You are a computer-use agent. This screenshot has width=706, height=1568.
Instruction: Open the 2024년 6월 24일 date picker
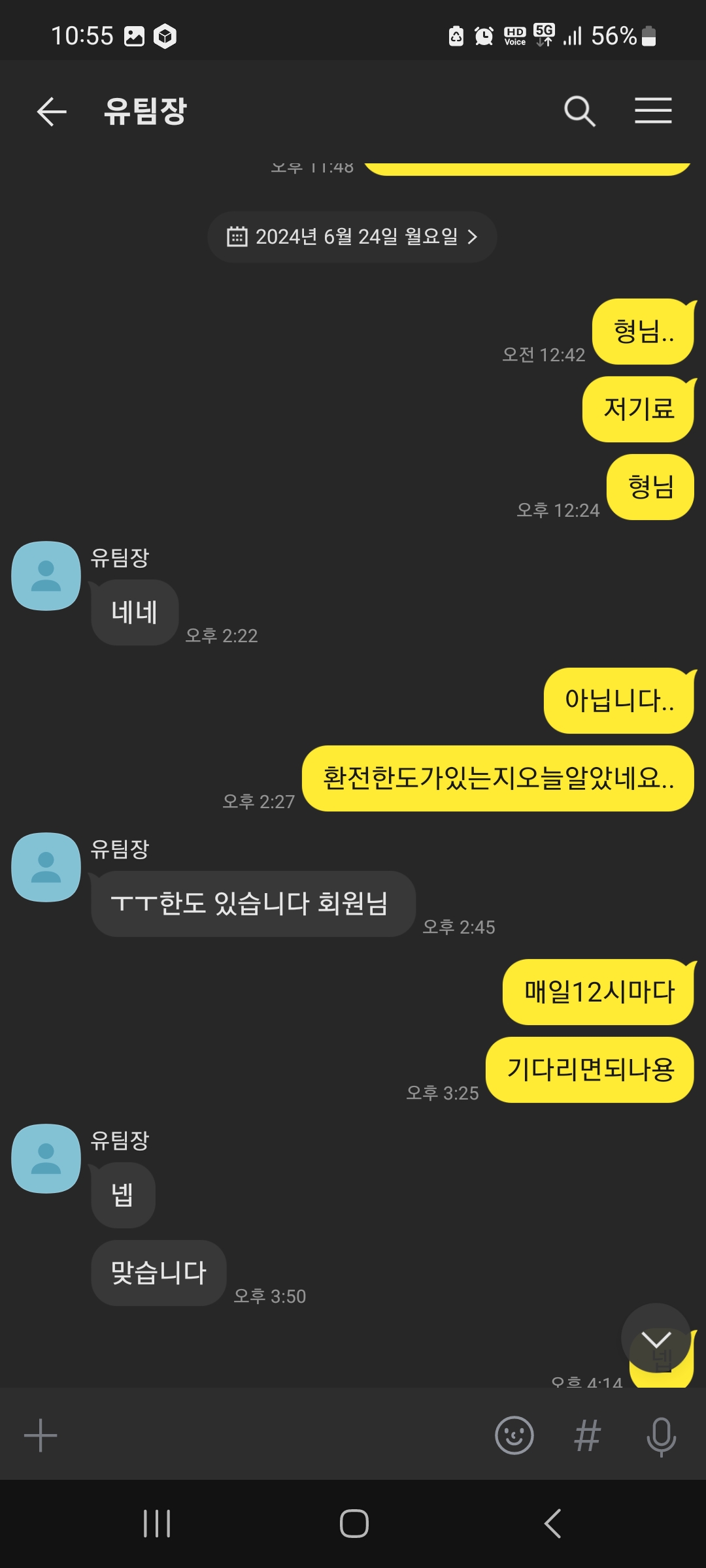click(x=352, y=237)
